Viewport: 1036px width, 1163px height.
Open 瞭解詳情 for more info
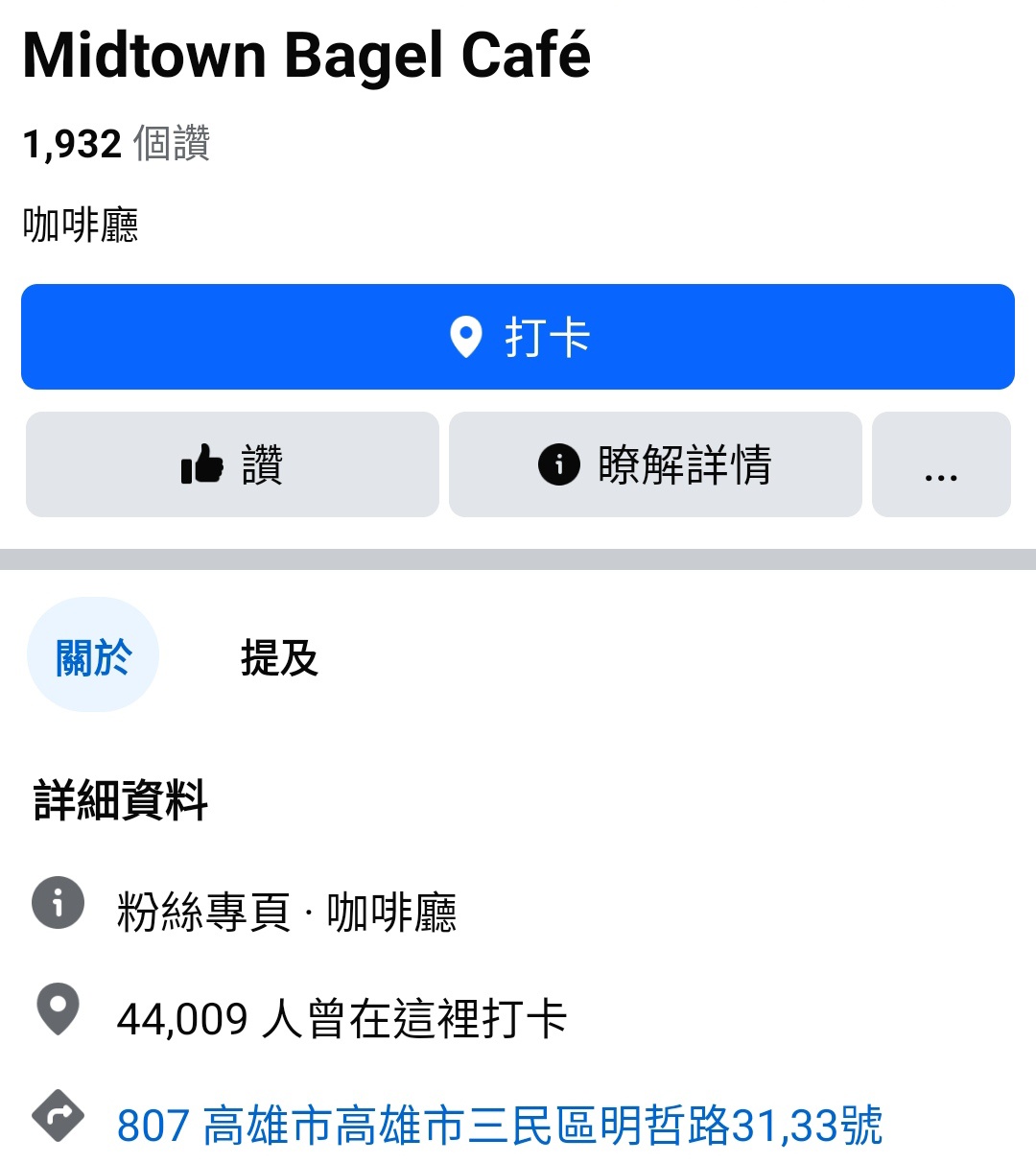(655, 464)
